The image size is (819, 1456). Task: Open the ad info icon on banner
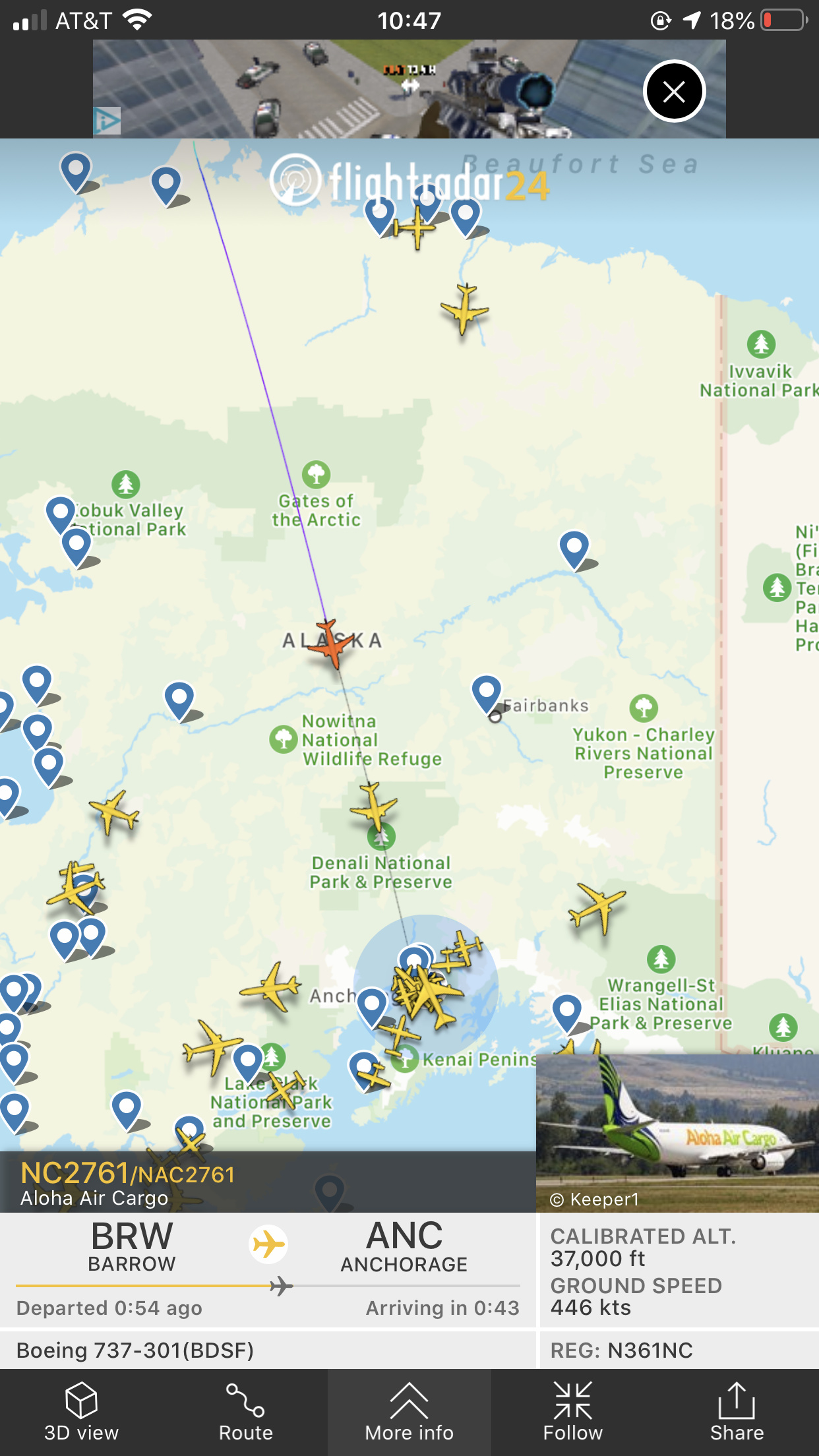coord(106,121)
